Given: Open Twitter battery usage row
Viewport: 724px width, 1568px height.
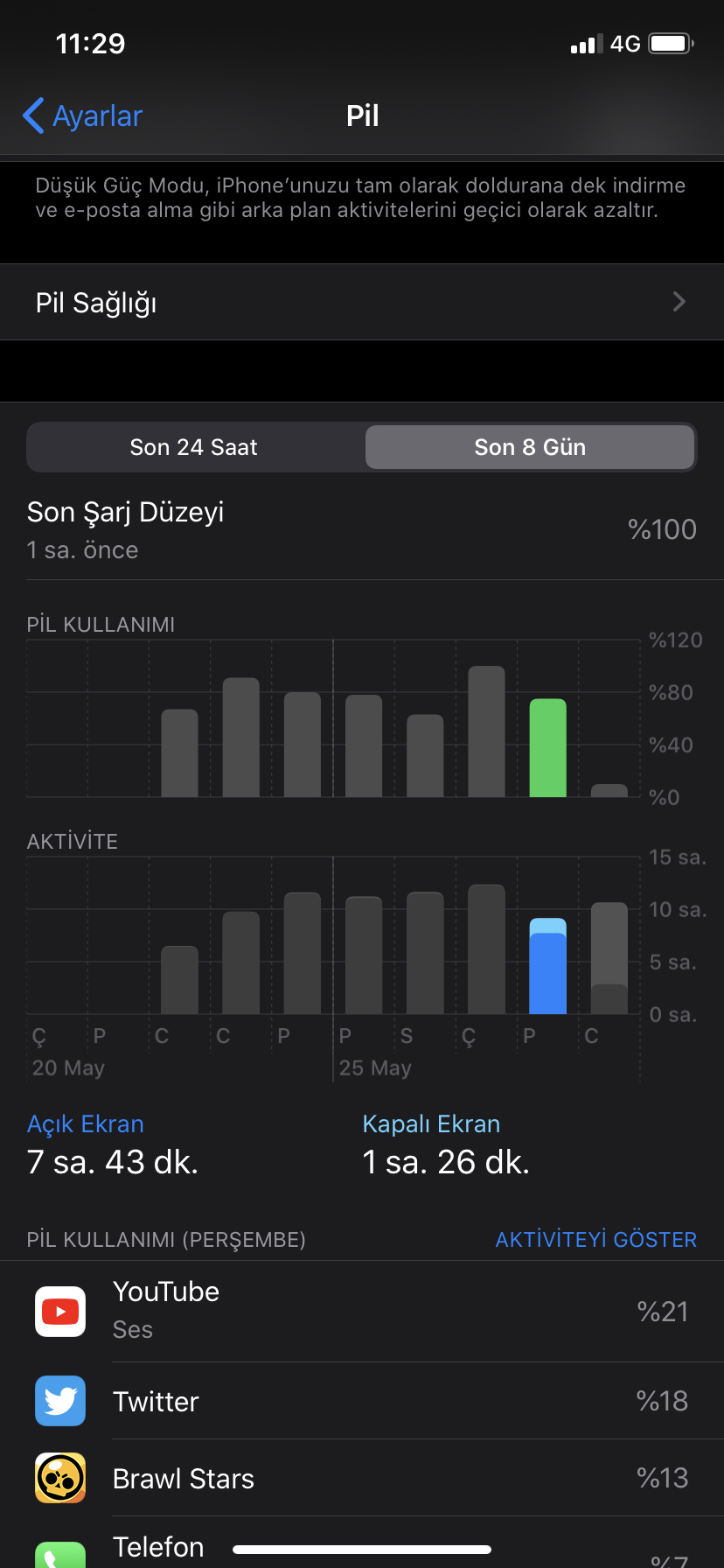Looking at the screenshot, I should click(x=362, y=1401).
